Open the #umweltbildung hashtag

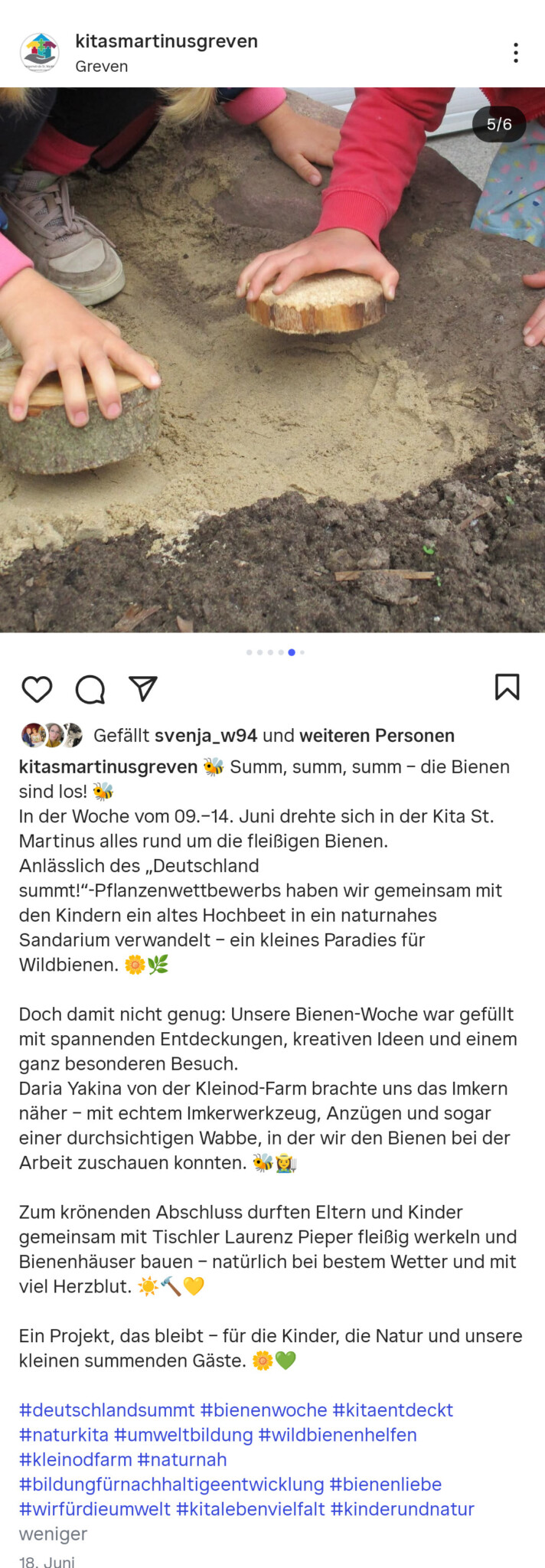[183, 1435]
